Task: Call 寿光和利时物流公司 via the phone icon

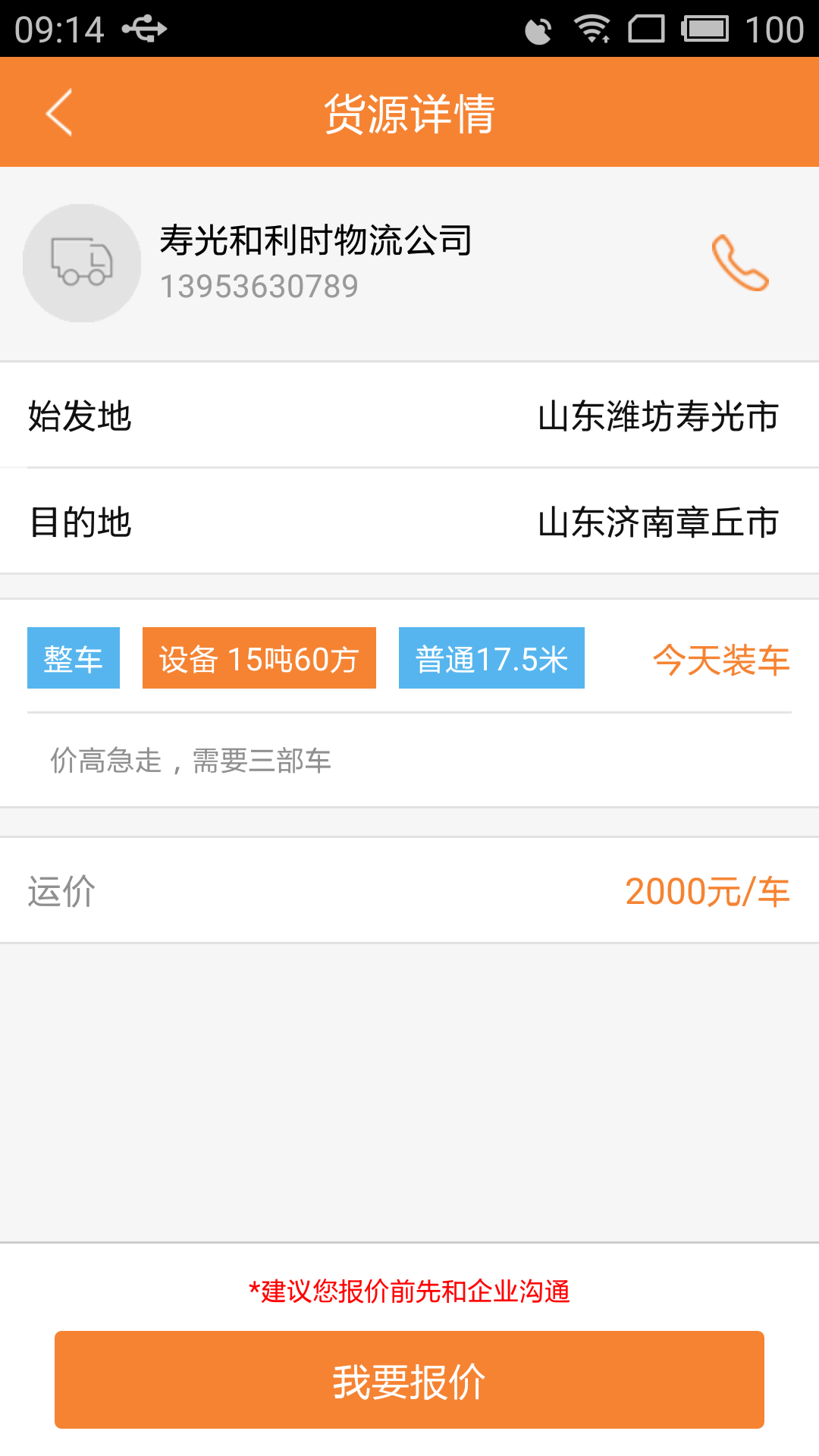Action: click(x=740, y=263)
